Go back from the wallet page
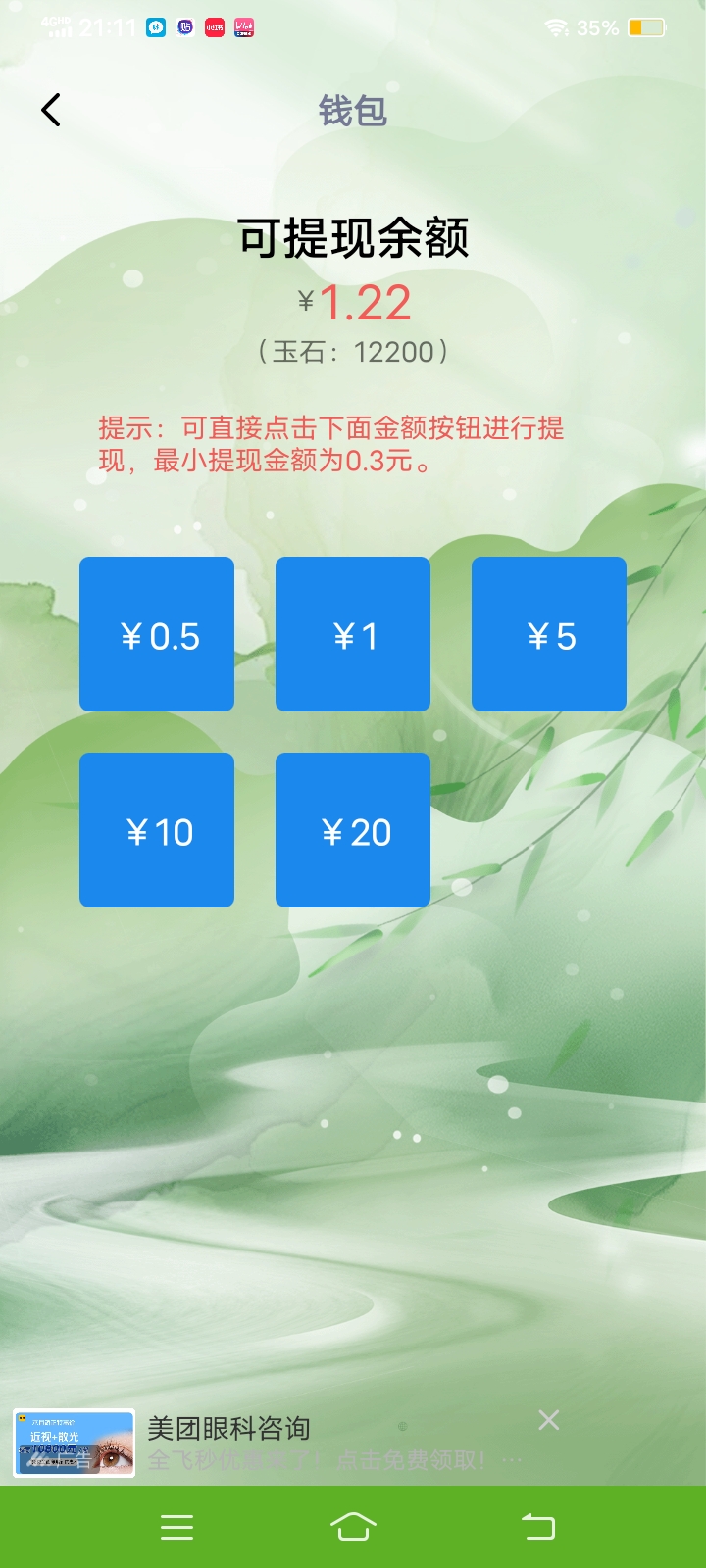The height and width of the screenshot is (1568, 706). (x=51, y=110)
